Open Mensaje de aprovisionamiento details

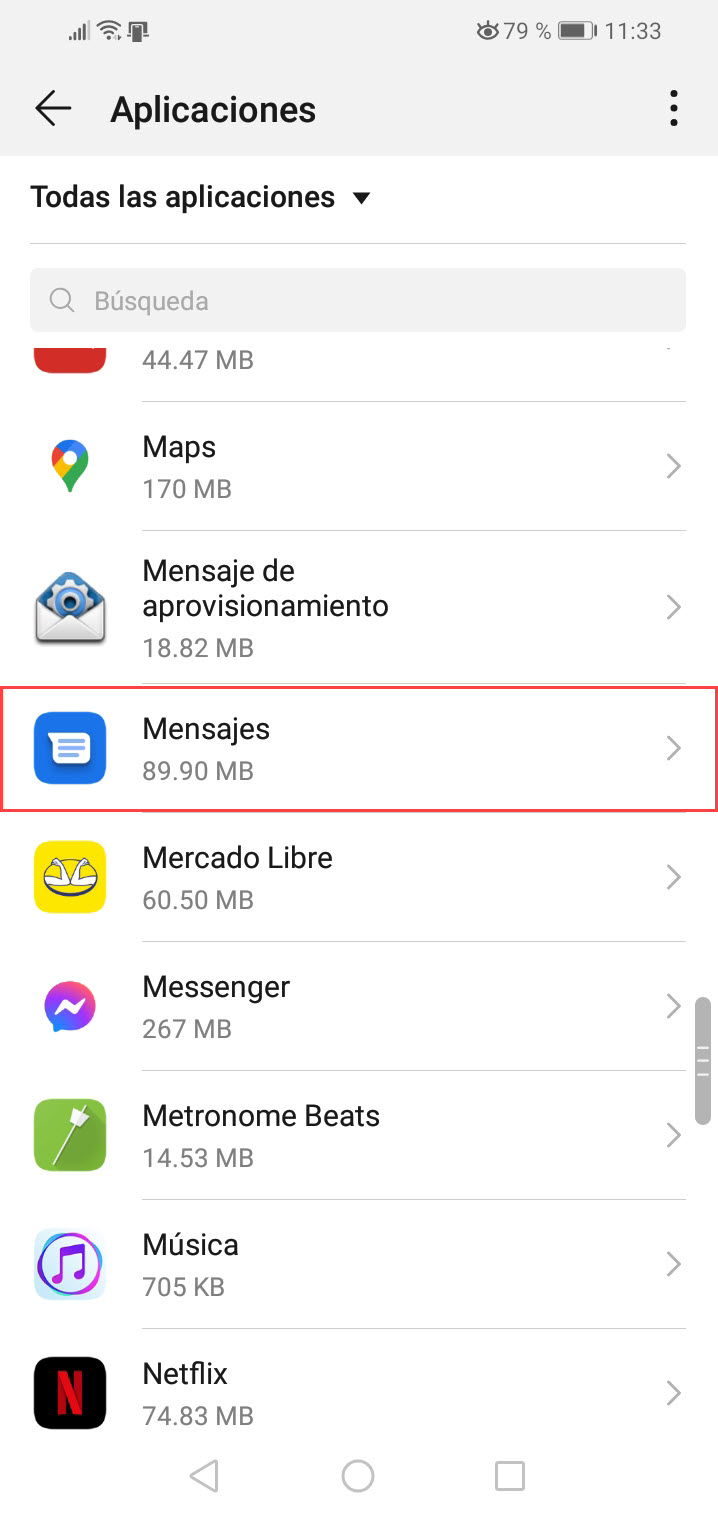point(360,607)
